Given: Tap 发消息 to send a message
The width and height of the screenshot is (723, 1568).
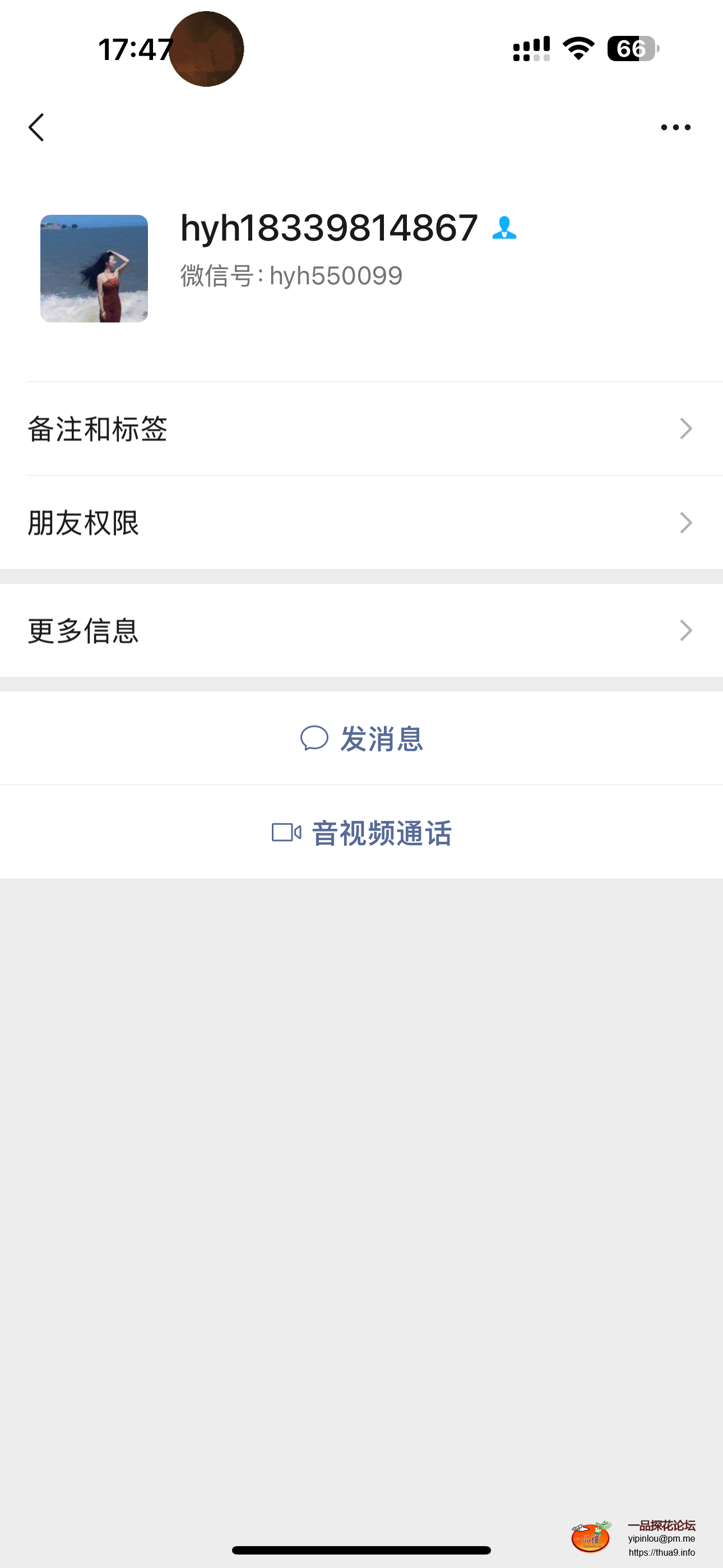Looking at the screenshot, I should click(361, 739).
